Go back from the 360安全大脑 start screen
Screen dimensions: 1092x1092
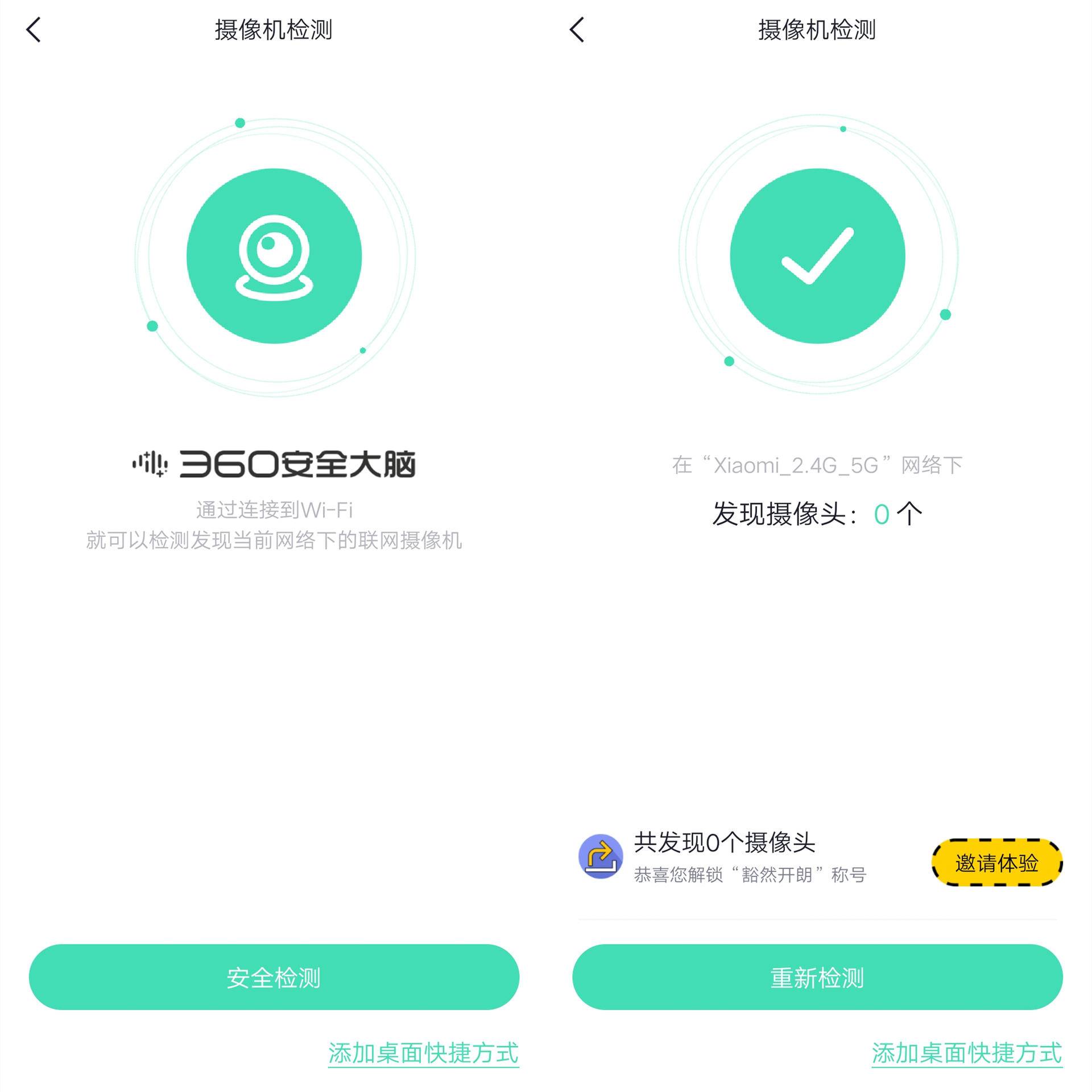34,30
